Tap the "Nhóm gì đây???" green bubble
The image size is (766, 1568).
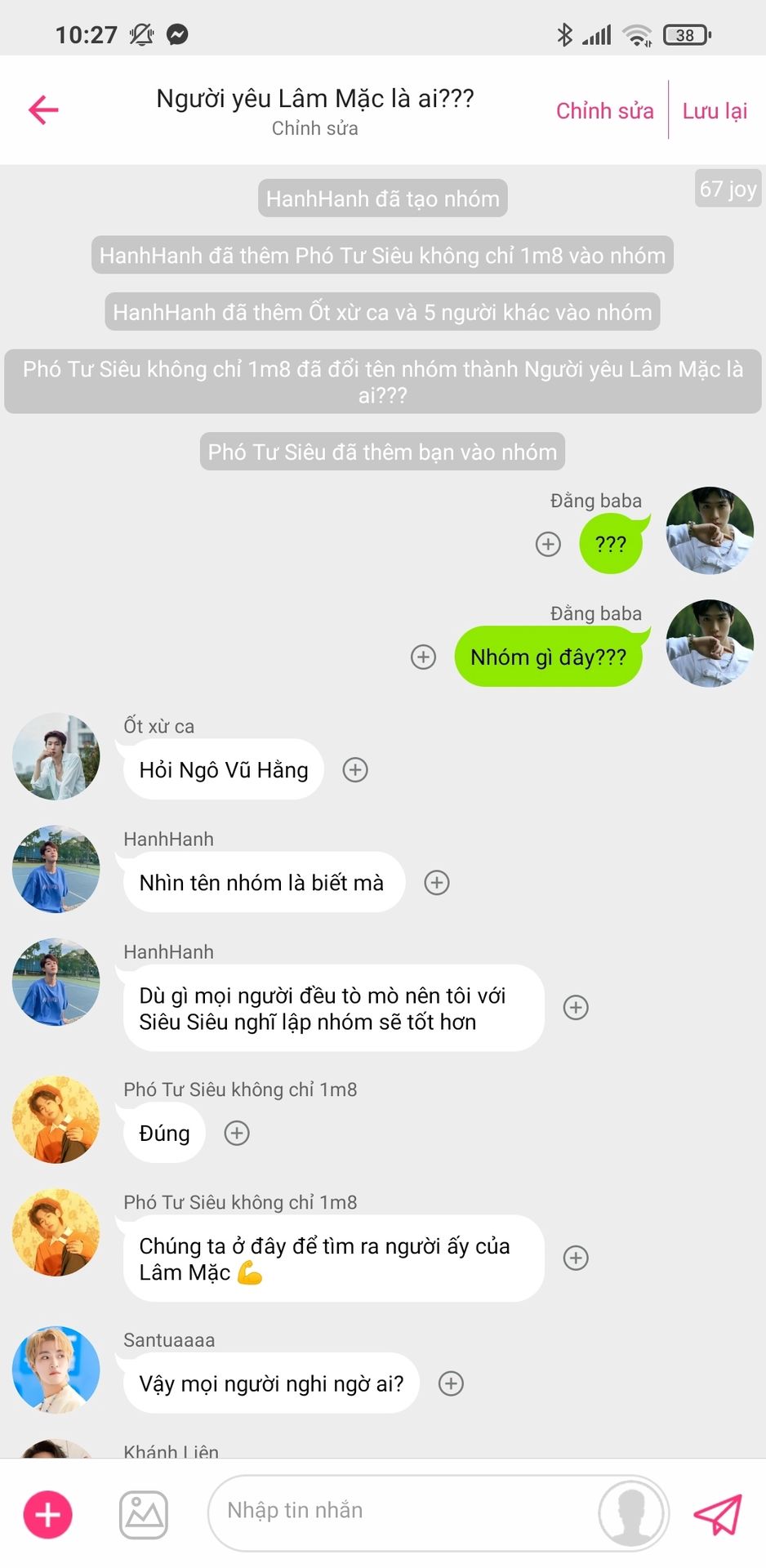[548, 657]
